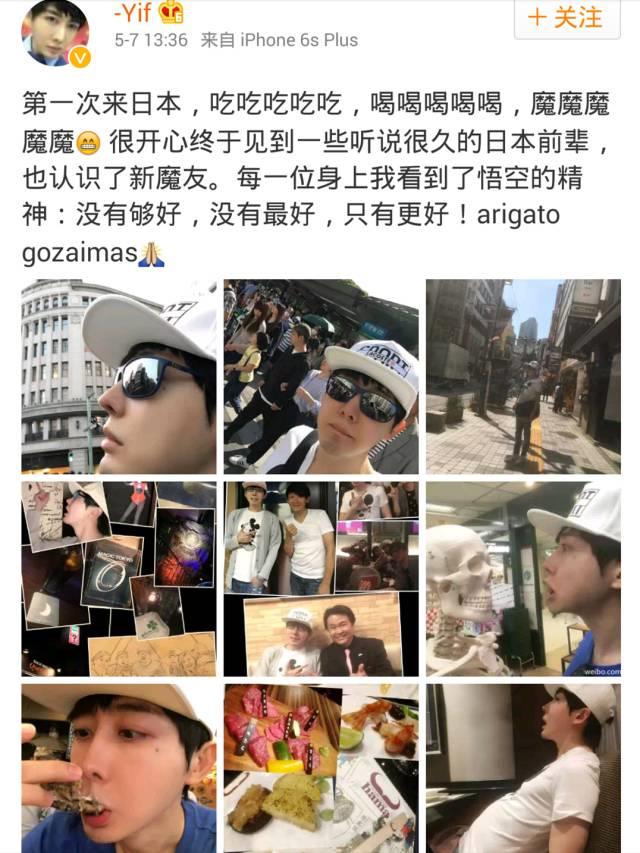Open photo with the skeleton model
640x853 pixels.
point(523,578)
